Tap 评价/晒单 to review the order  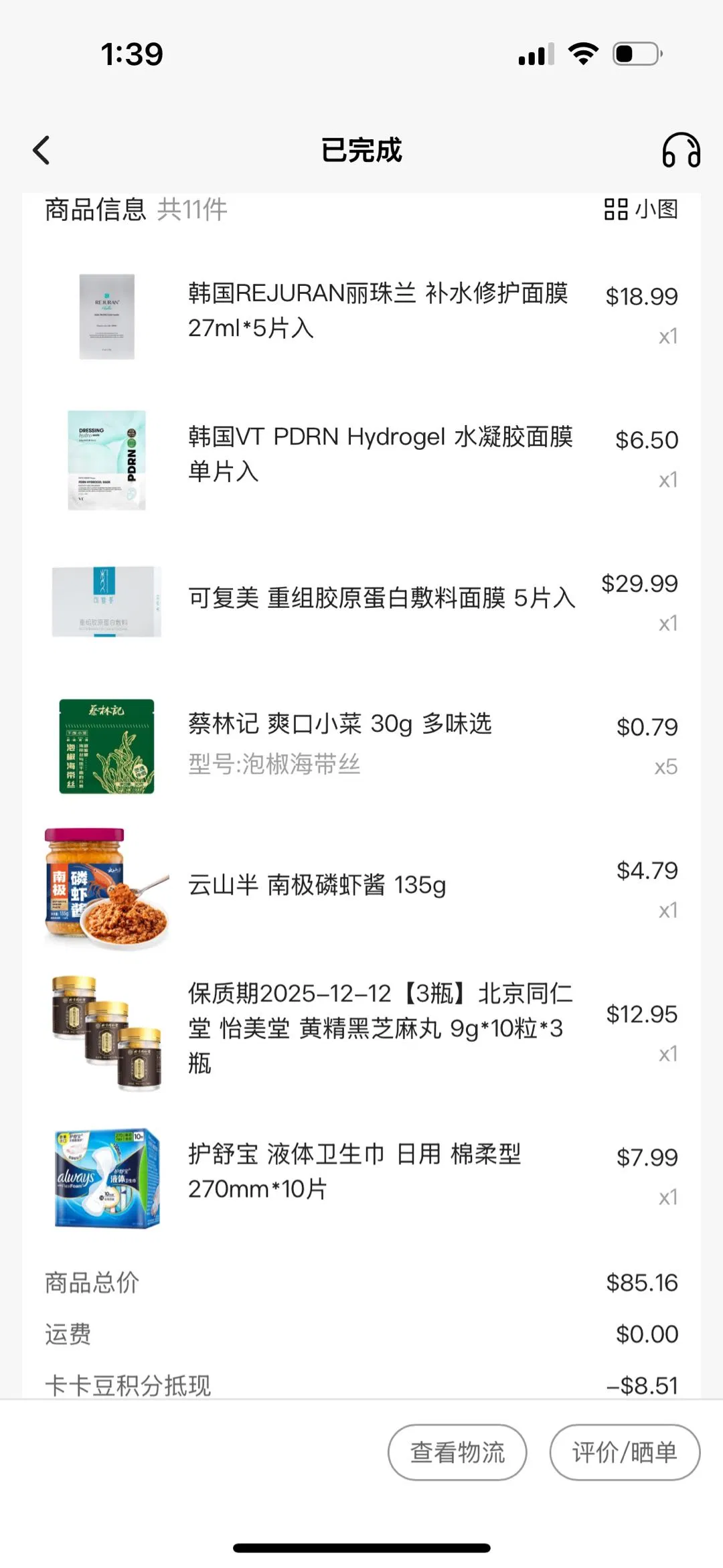(x=624, y=1452)
